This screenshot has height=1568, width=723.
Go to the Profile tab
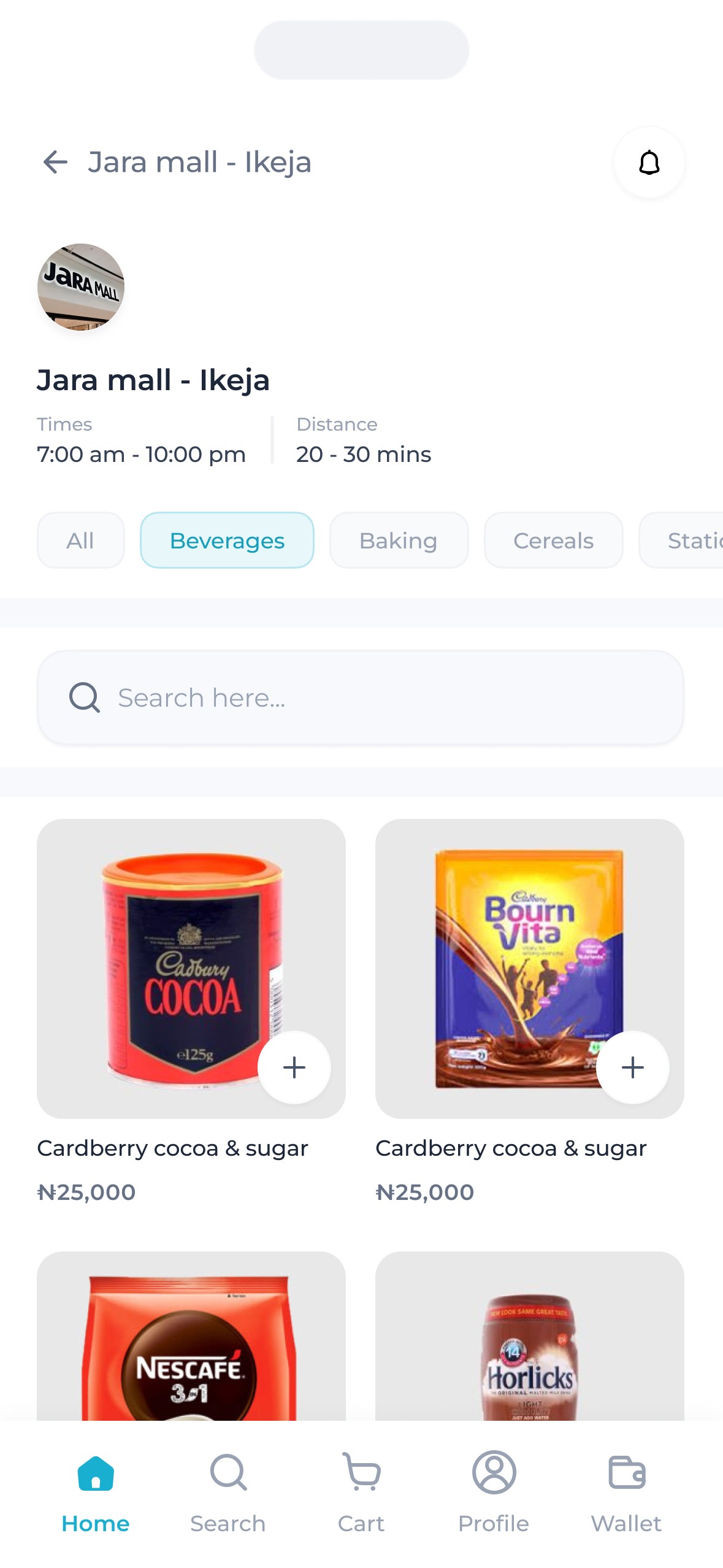494,1492
